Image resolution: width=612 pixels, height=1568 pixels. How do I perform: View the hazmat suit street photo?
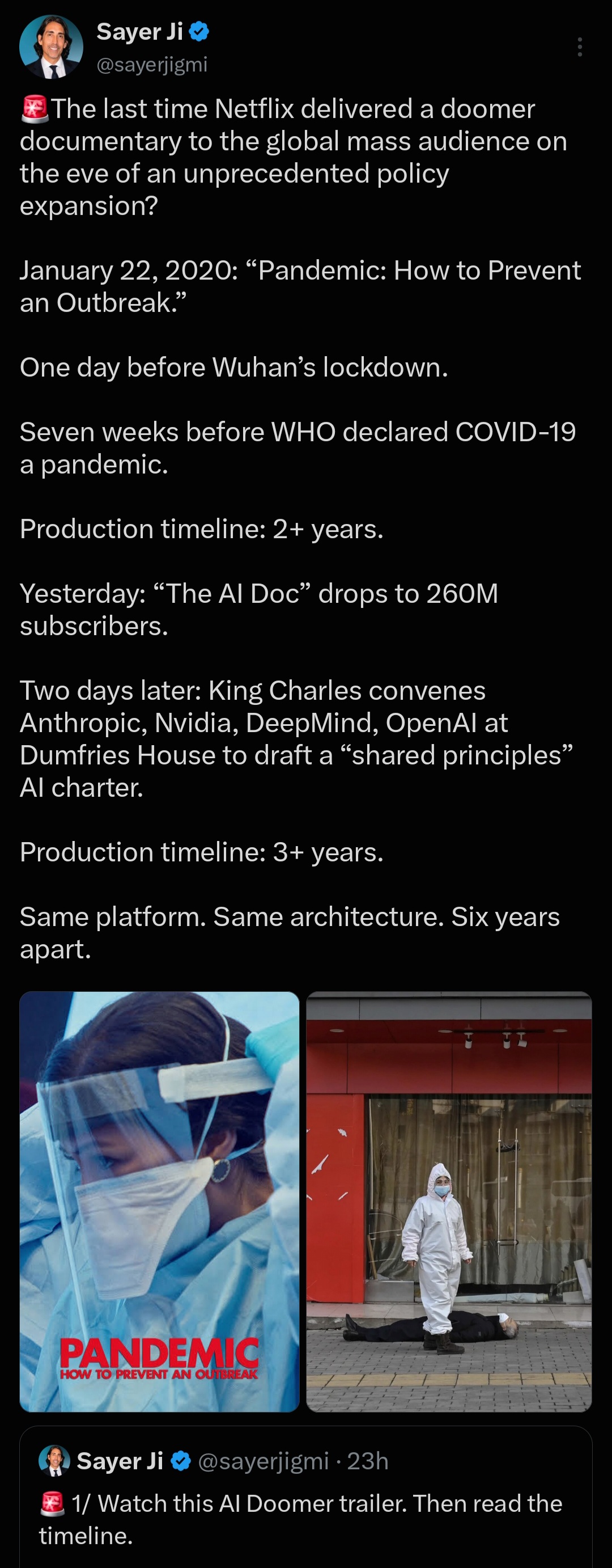pos(449,1202)
